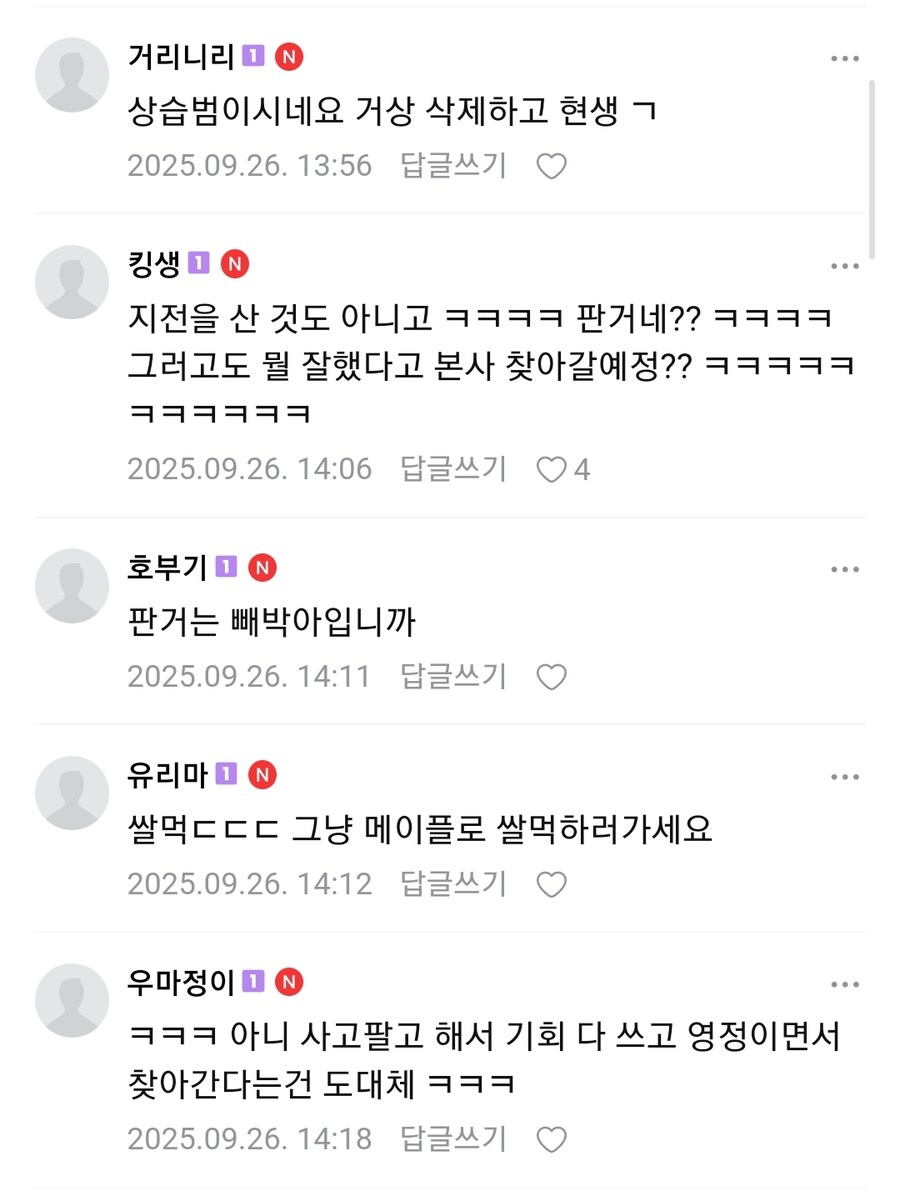Reply to 유리마's comment
Viewport: 900px width, 1196px height.
coord(453,884)
